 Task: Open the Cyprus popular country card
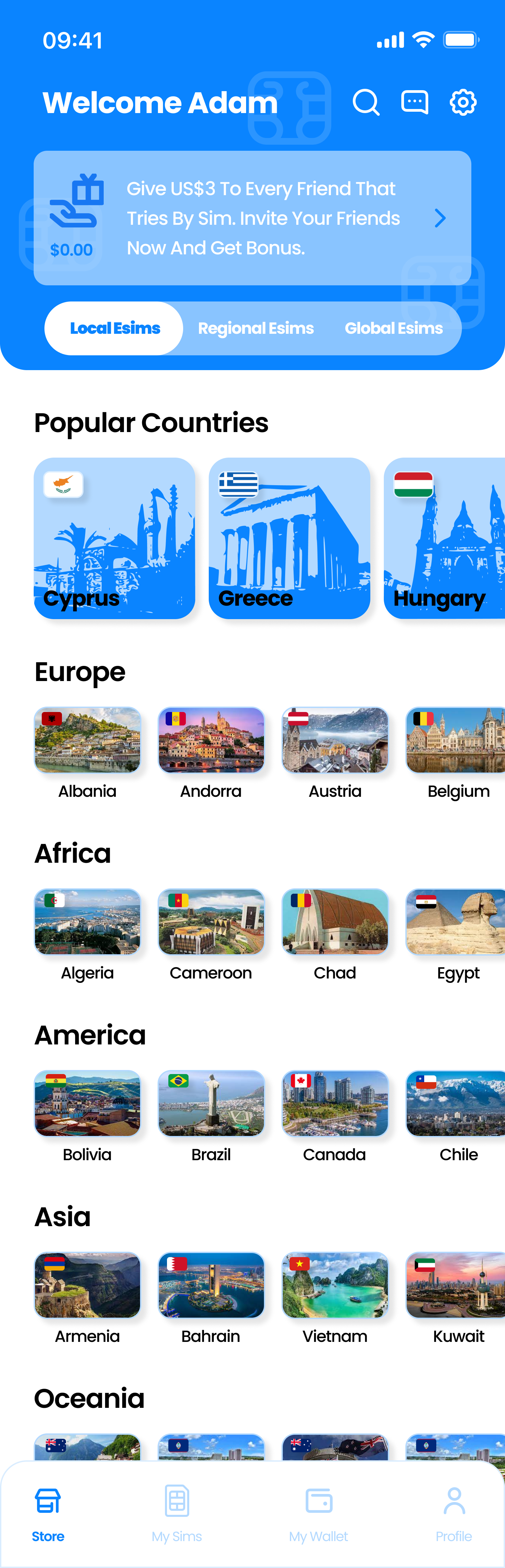(x=114, y=538)
